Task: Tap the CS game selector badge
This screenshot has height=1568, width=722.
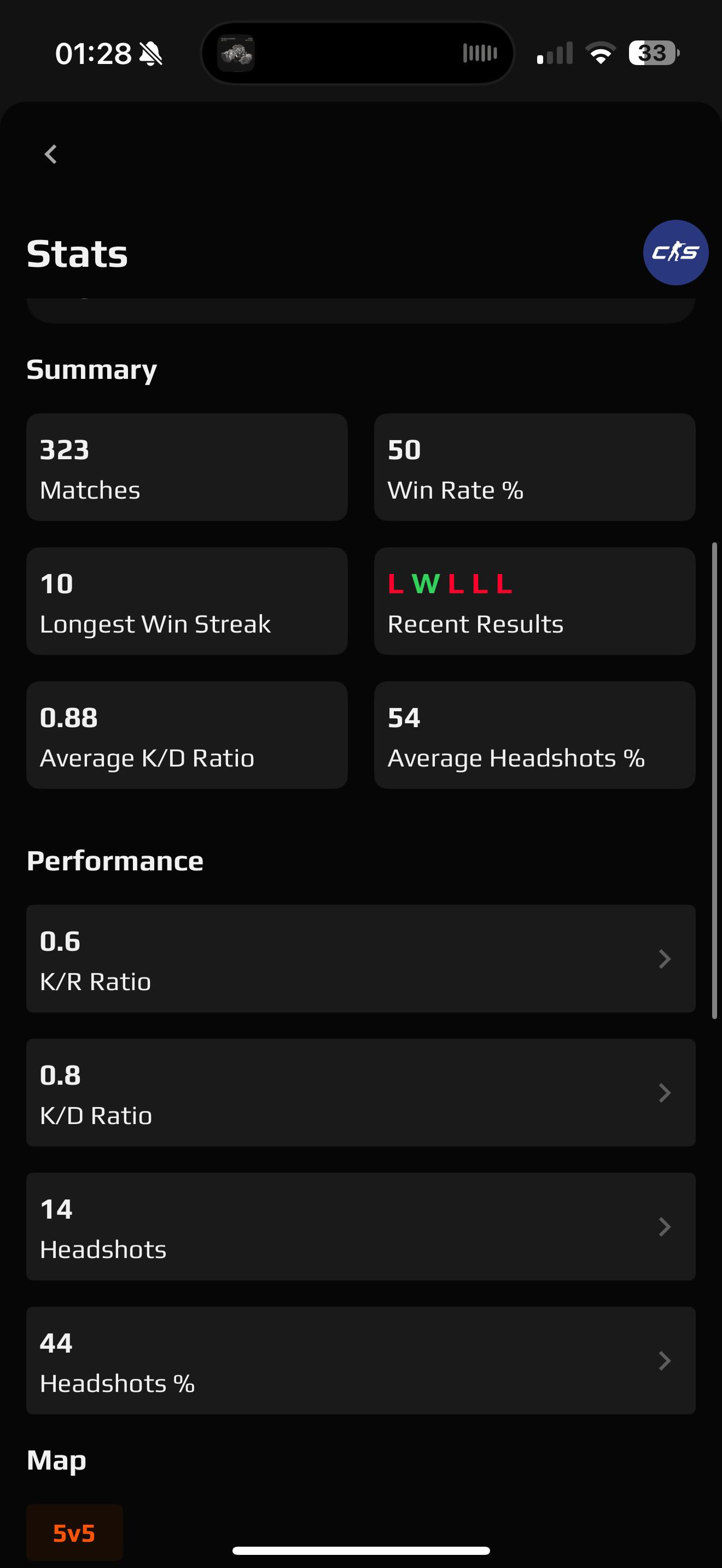Action: click(676, 253)
